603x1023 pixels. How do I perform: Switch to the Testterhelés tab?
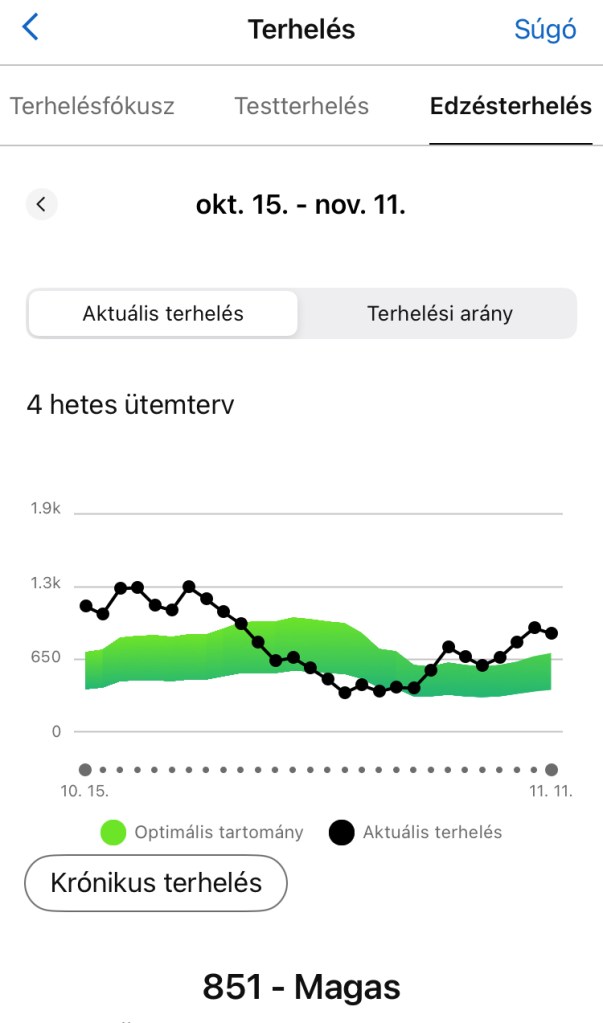tap(301, 106)
